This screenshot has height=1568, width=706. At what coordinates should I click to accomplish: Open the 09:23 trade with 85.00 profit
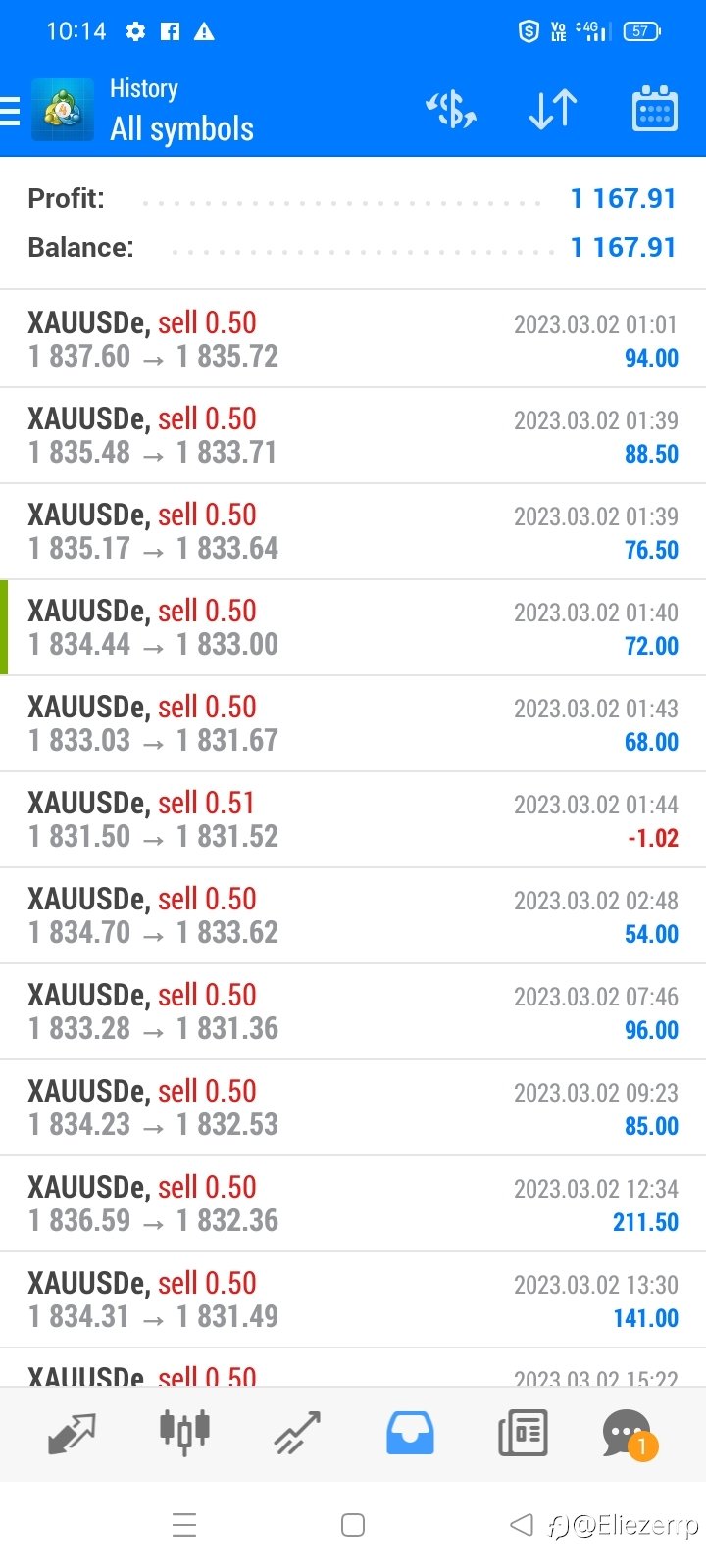353,1107
